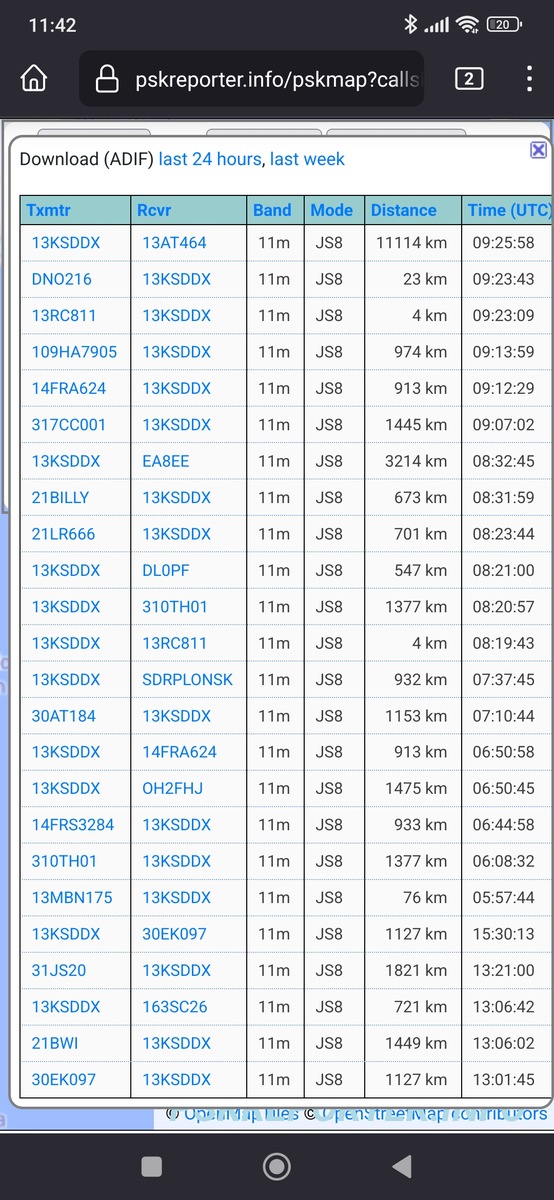Open the browser tab switcher
Screen dimensions: 554x1200
pyautogui.click(x=469, y=79)
